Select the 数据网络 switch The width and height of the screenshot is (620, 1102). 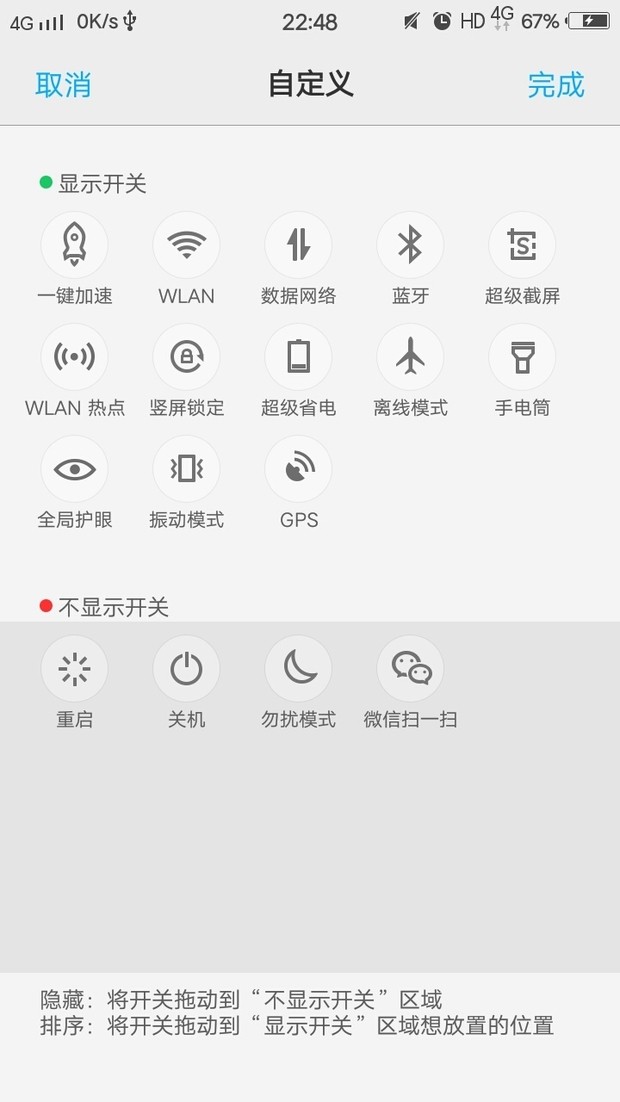[298, 245]
